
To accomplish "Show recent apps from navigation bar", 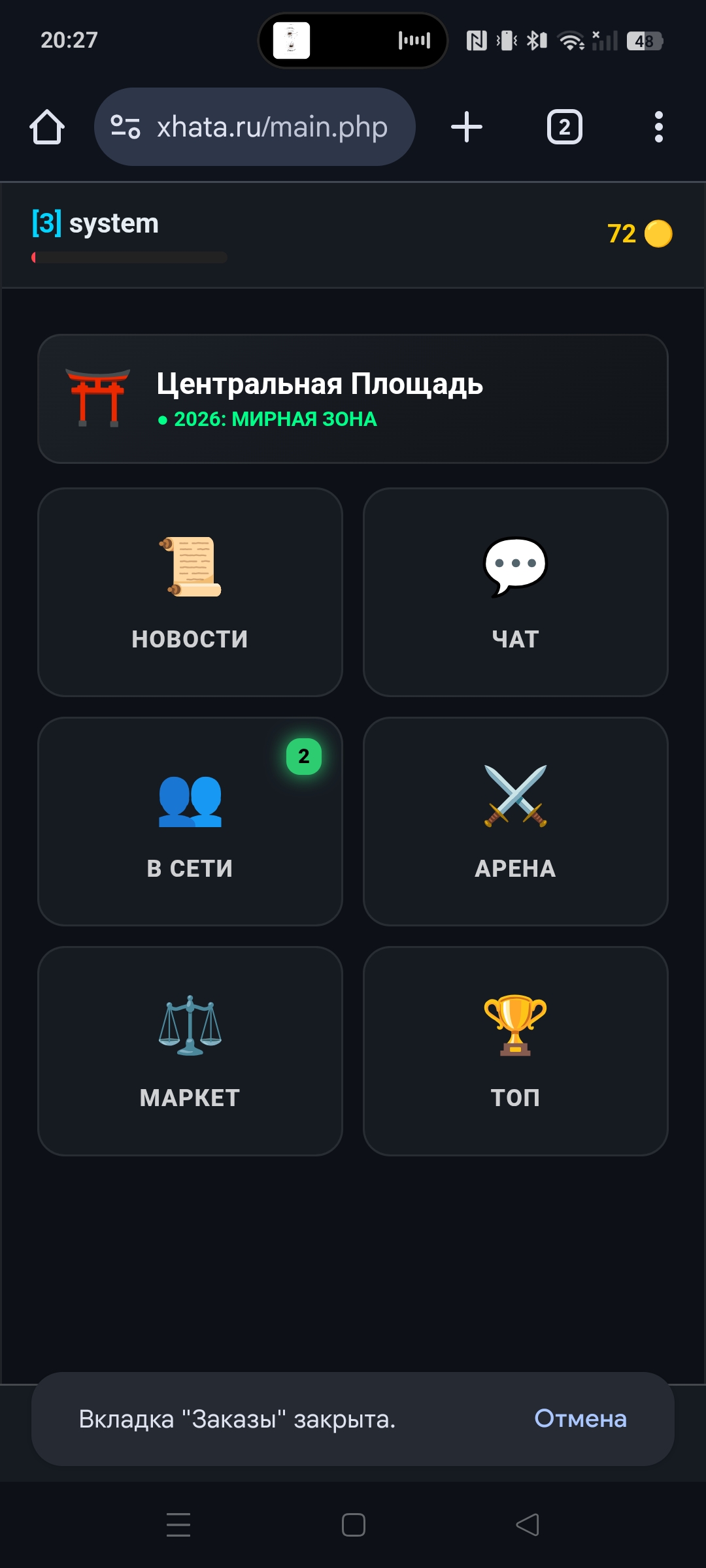I will (x=178, y=1525).
